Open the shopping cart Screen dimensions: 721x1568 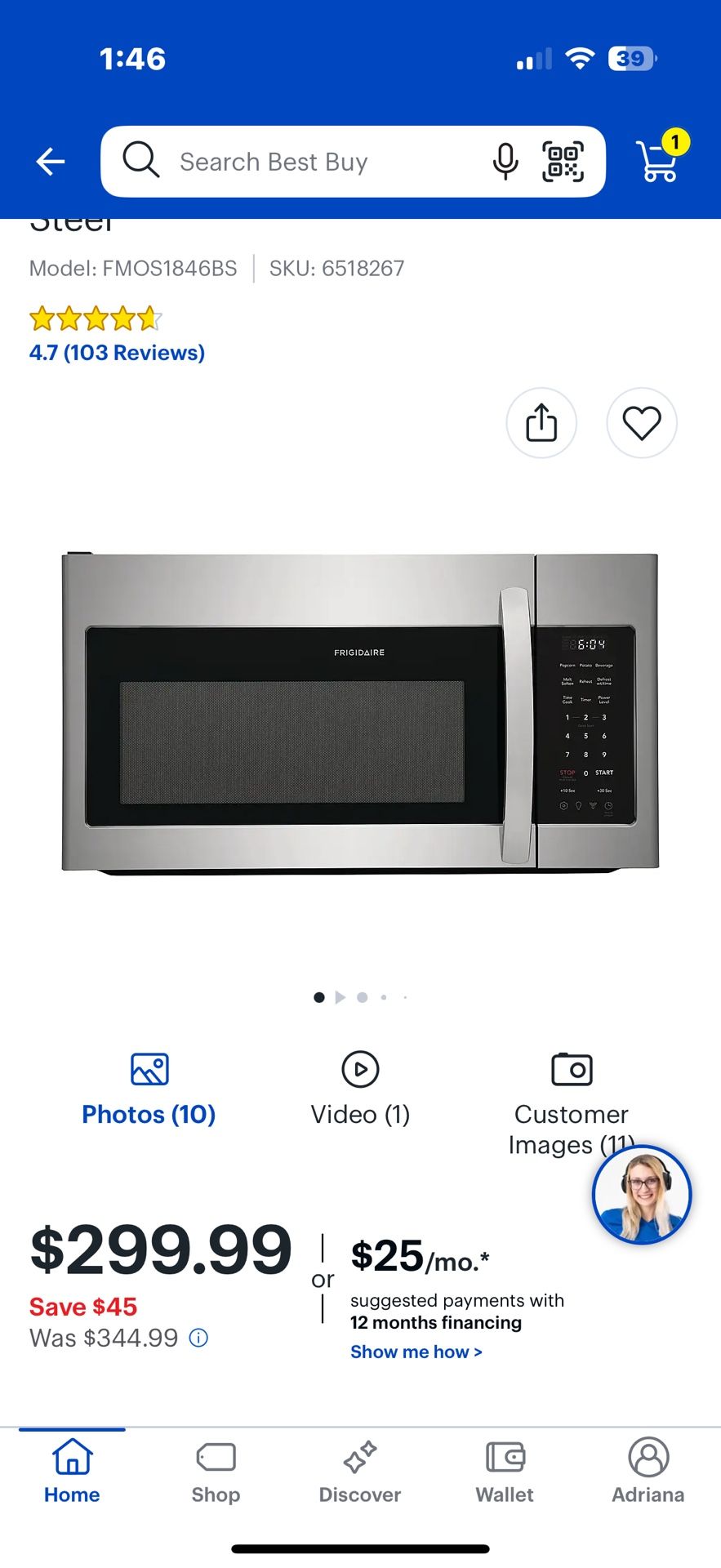coord(658,161)
